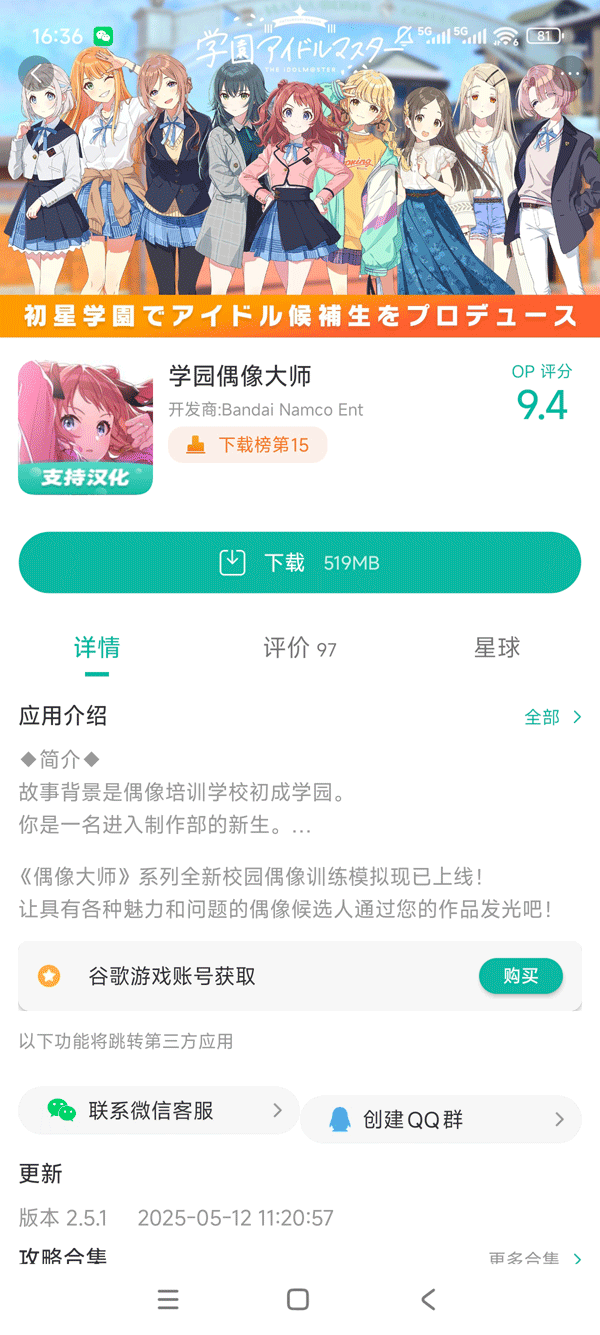The width and height of the screenshot is (600, 1335).
Task: Tap 购买 for Google game account
Action: point(520,976)
